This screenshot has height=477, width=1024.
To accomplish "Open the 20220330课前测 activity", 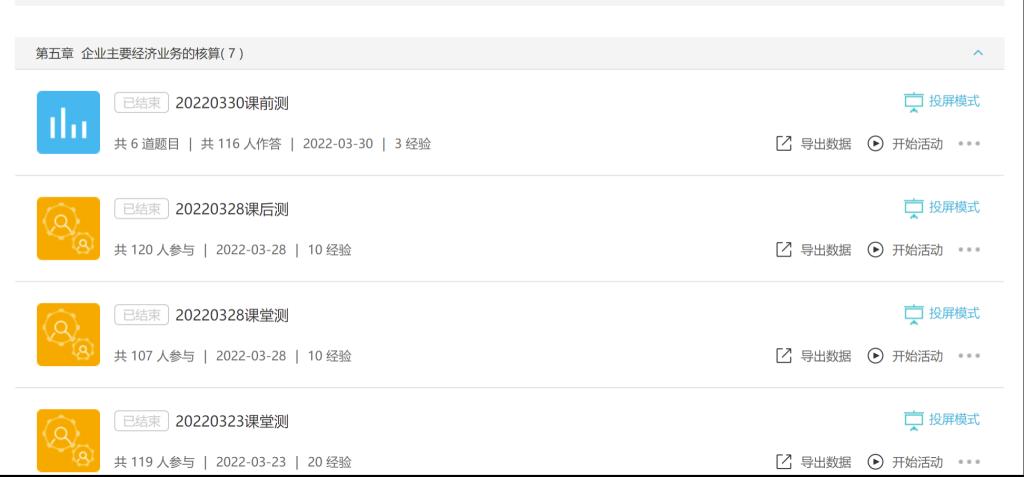I will coord(232,103).
